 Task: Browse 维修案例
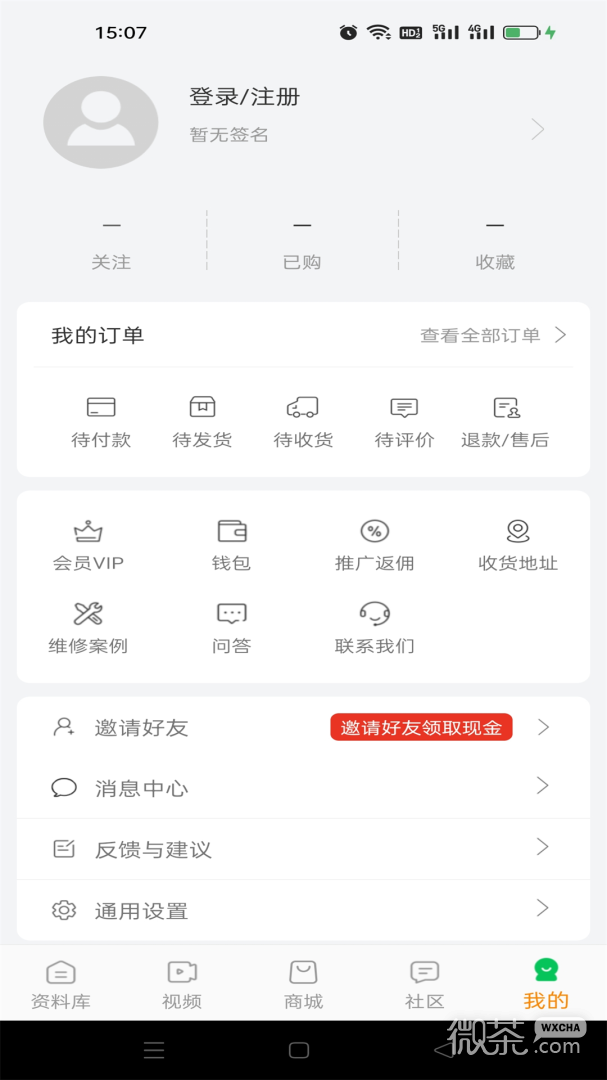pyautogui.click(x=88, y=628)
